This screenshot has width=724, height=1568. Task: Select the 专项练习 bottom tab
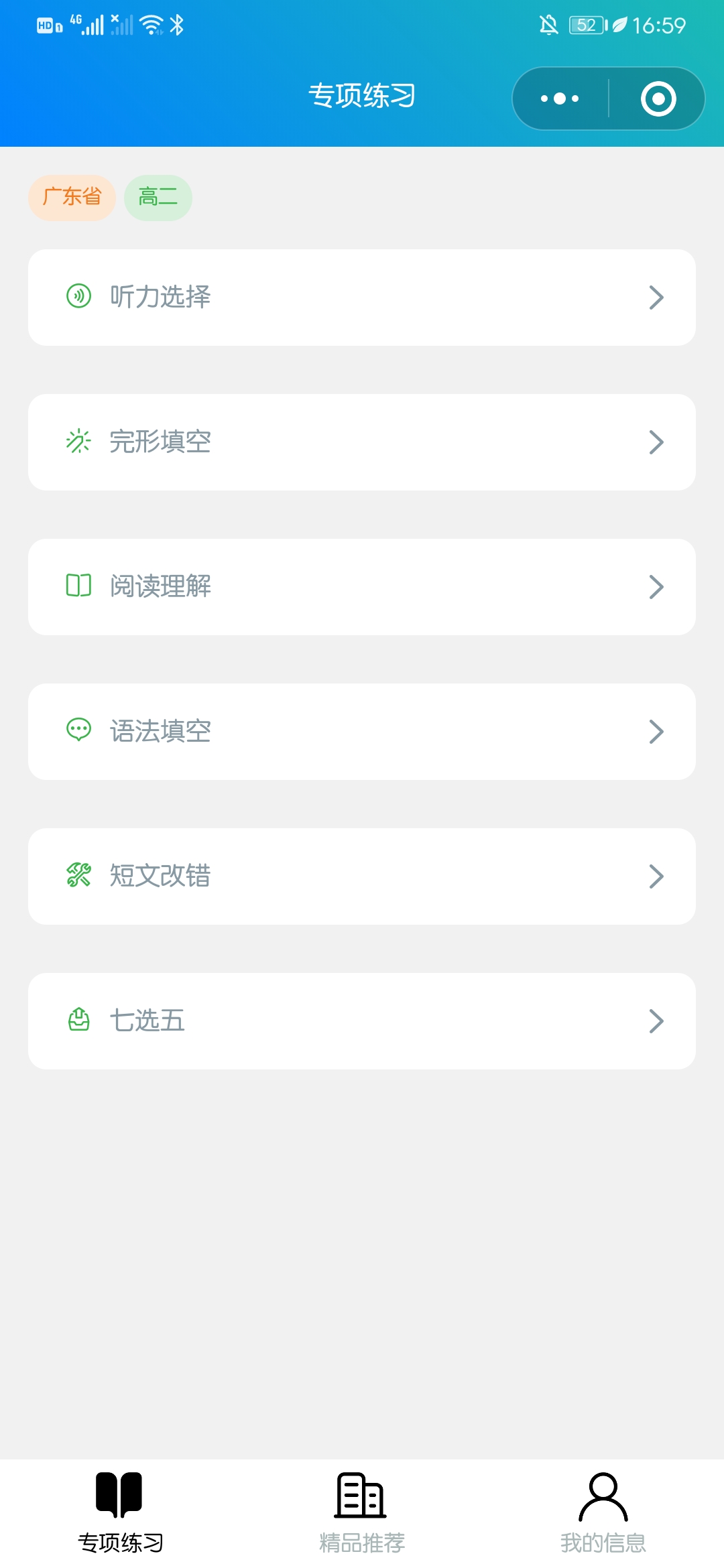coord(121,1513)
